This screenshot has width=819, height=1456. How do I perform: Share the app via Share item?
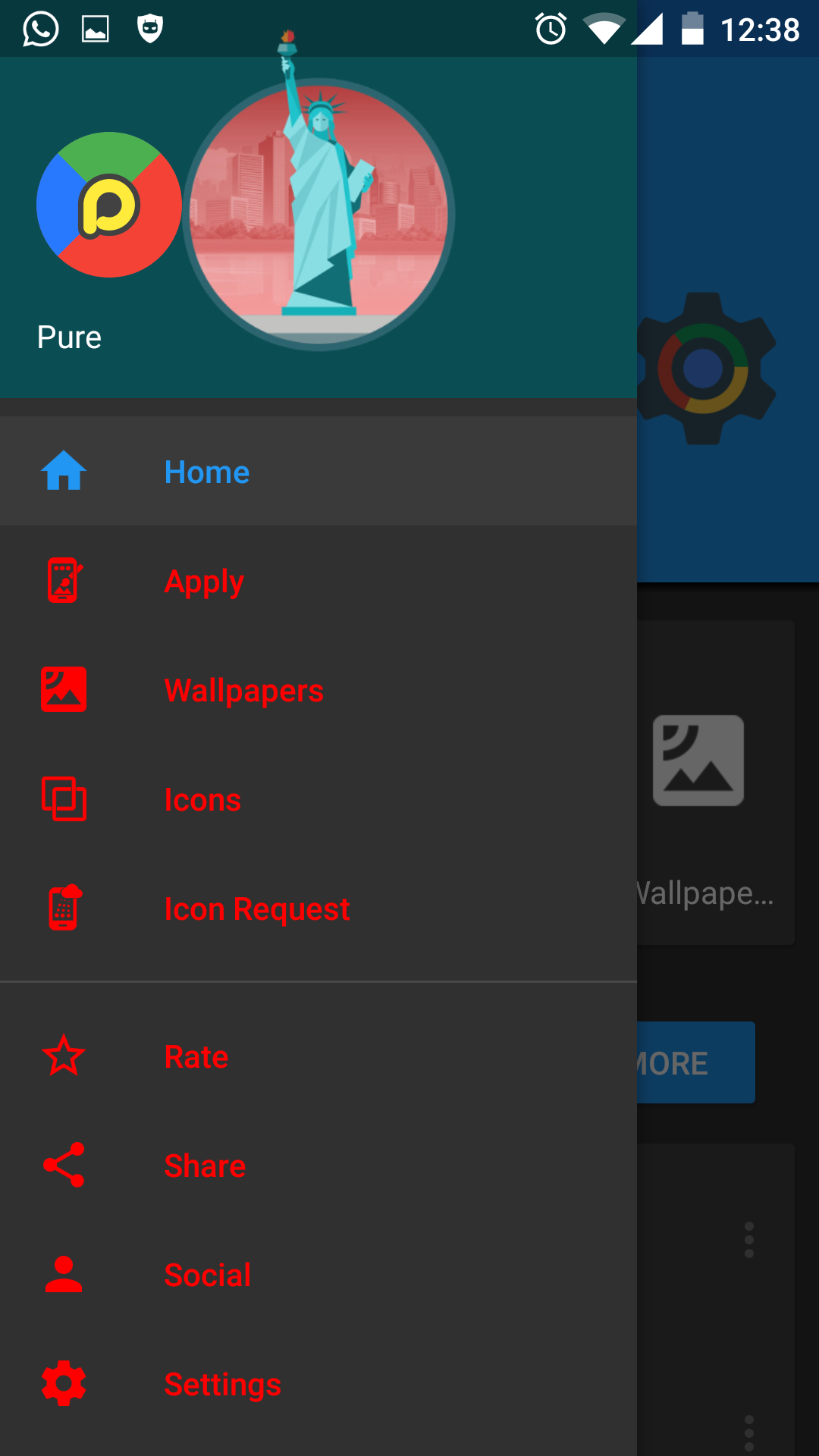tap(205, 1166)
